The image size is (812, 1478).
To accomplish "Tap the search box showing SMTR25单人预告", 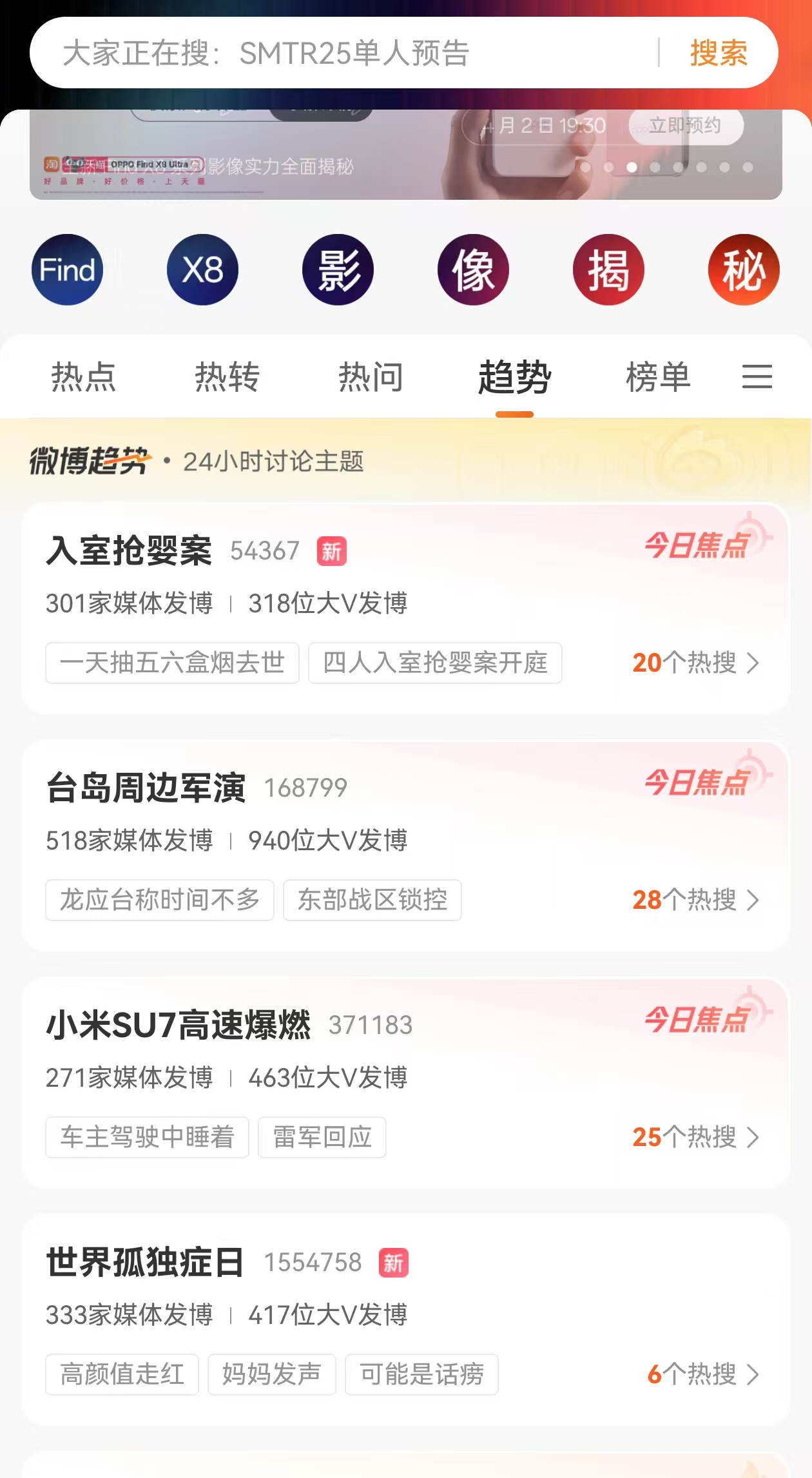I will point(348,53).
